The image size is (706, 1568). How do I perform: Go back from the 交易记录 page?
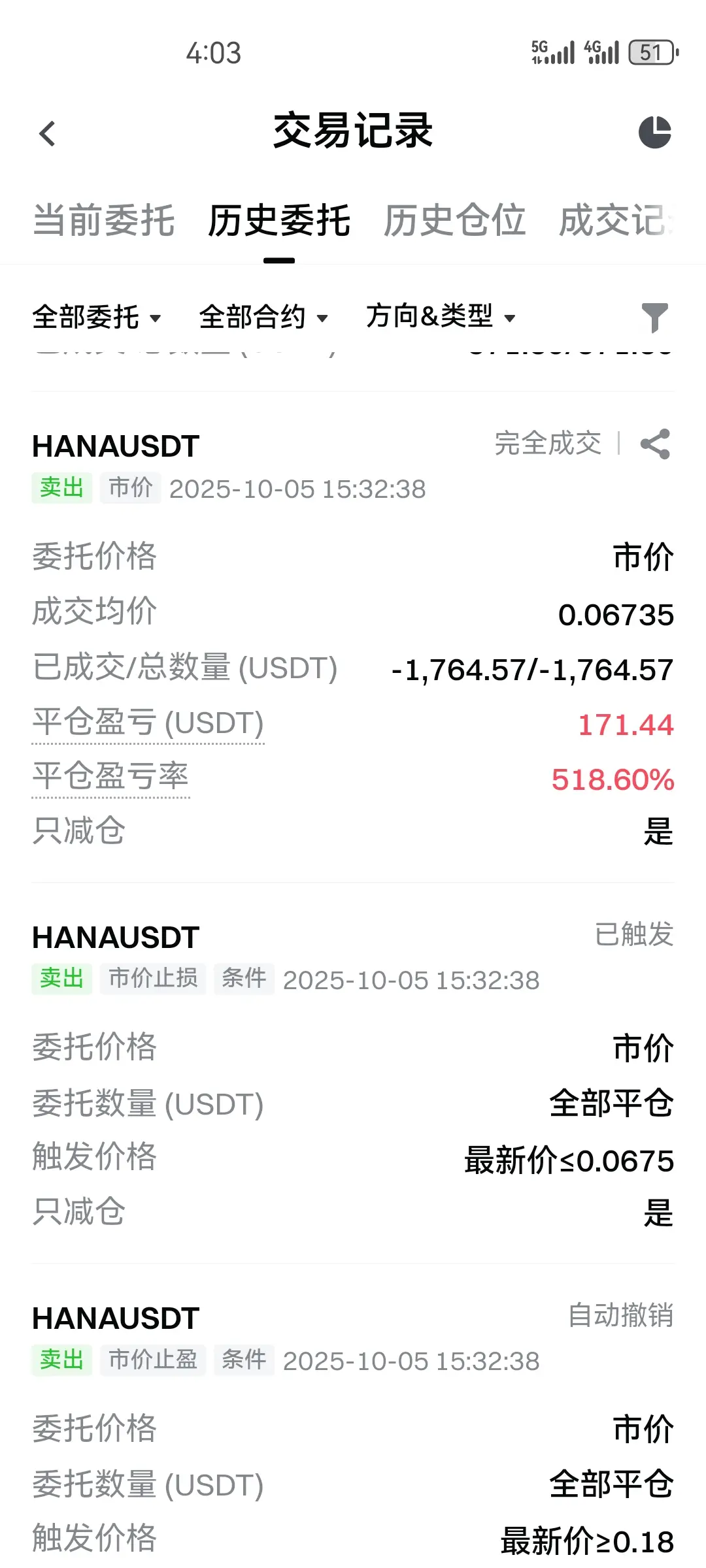point(47,133)
